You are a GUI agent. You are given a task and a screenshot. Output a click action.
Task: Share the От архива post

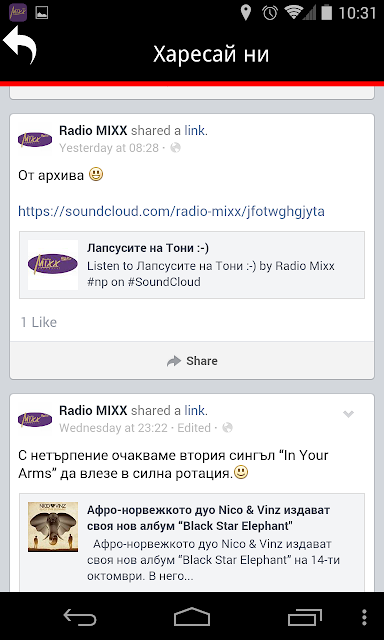click(192, 361)
